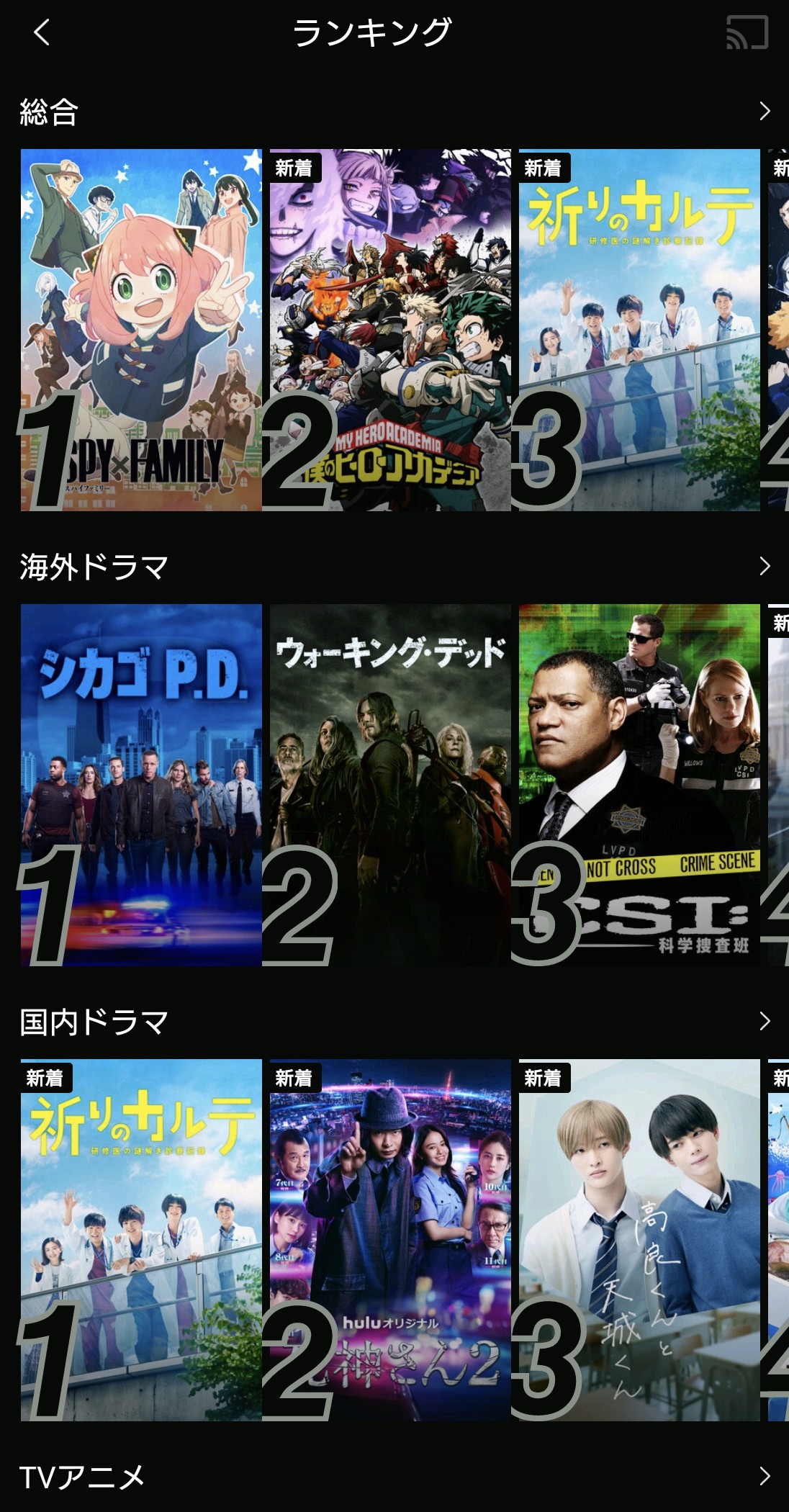Expand the 総合 ranking list
This screenshot has width=789, height=1512.
click(x=765, y=111)
